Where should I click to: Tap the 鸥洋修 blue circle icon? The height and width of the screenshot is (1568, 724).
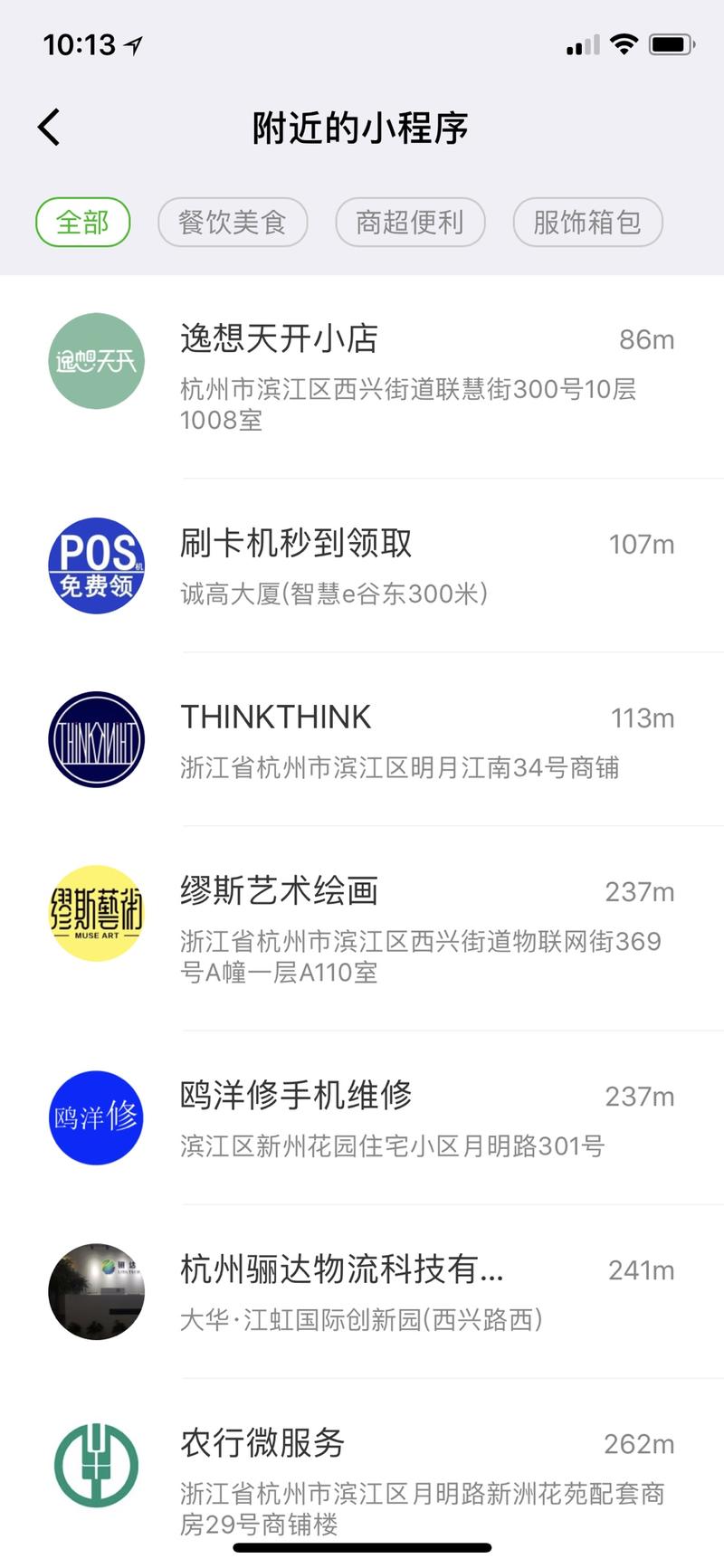(96, 1117)
